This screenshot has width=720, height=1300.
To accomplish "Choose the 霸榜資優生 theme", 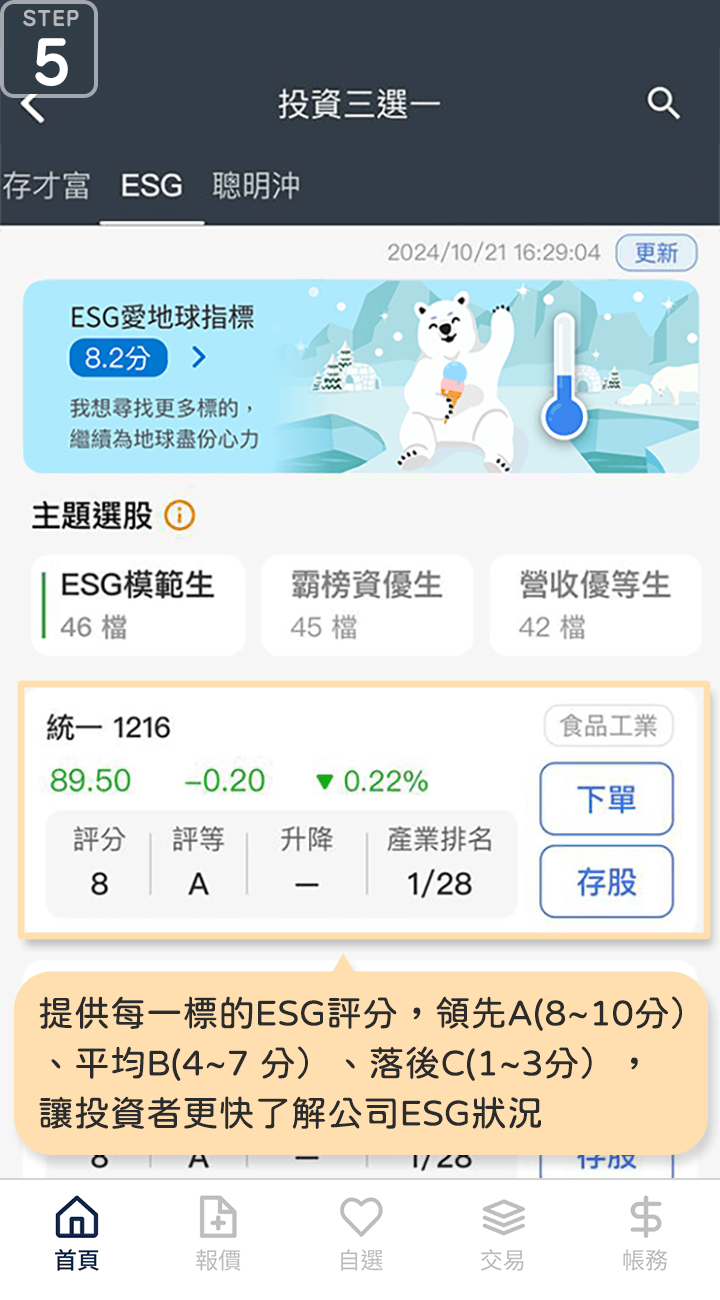I will pyautogui.click(x=366, y=604).
